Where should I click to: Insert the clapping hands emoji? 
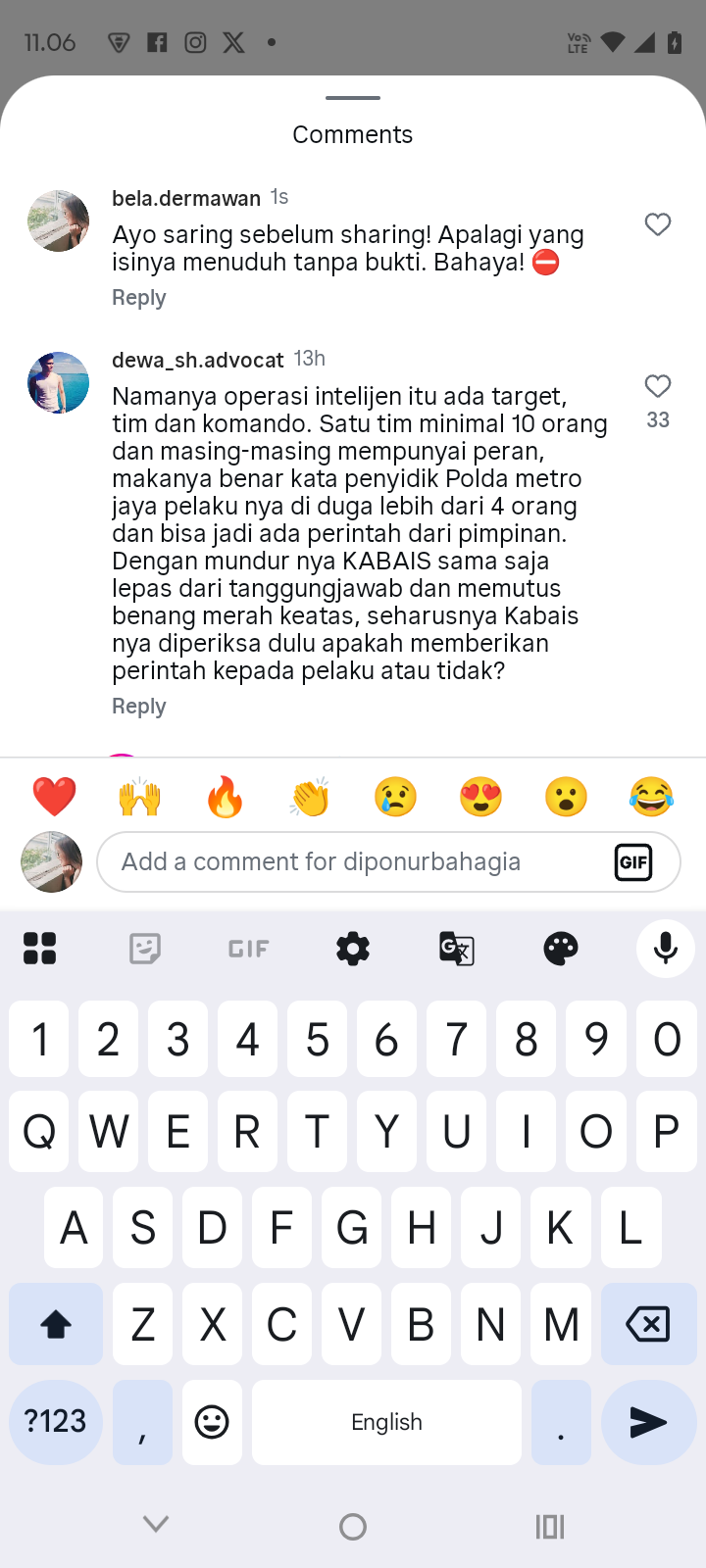click(x=310, y=797)
